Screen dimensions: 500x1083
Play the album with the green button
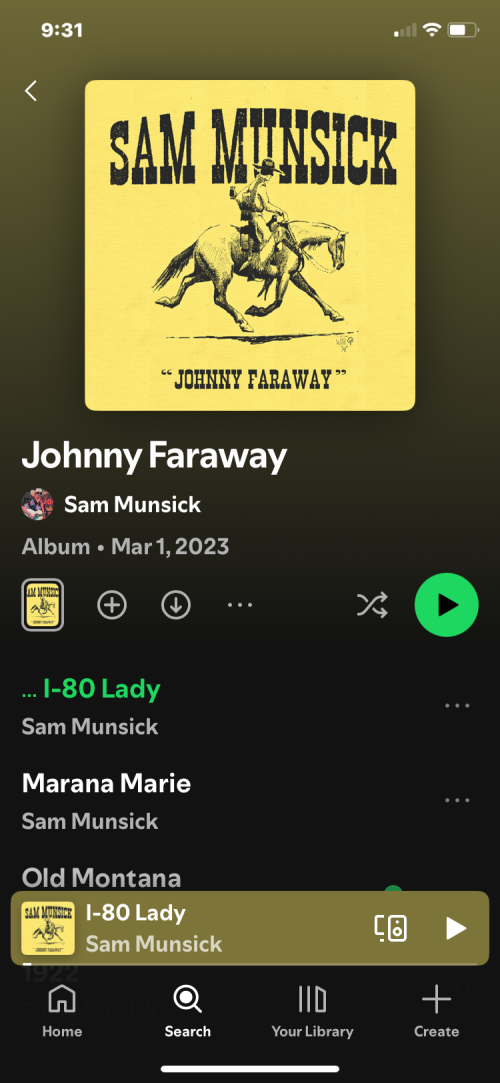pyautogui.click(x=446, y=605)
